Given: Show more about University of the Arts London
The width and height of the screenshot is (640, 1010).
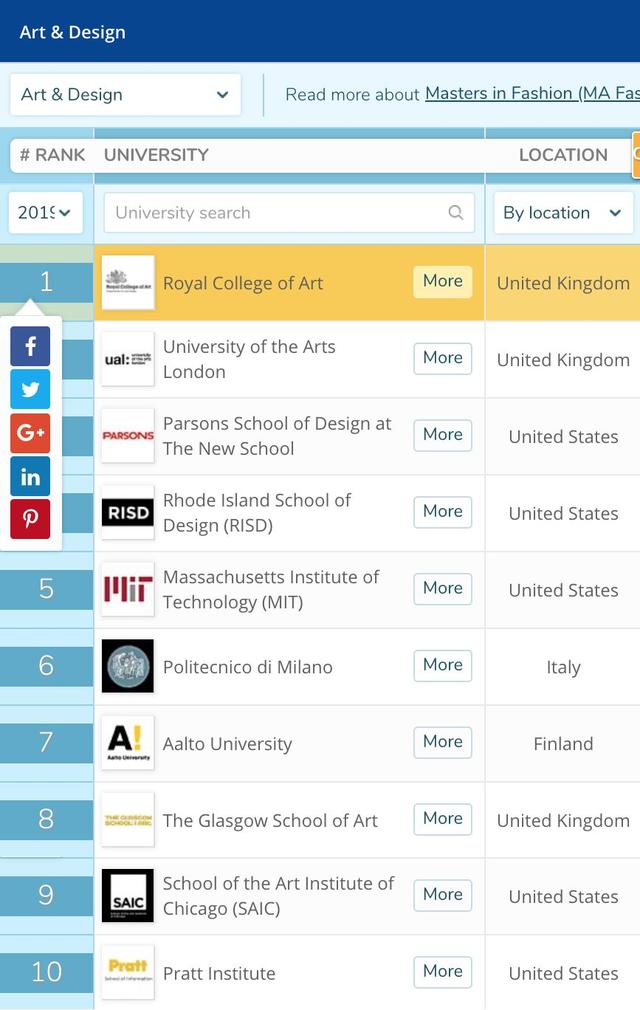Looking at the screenshot, I should tap(442, 358).
